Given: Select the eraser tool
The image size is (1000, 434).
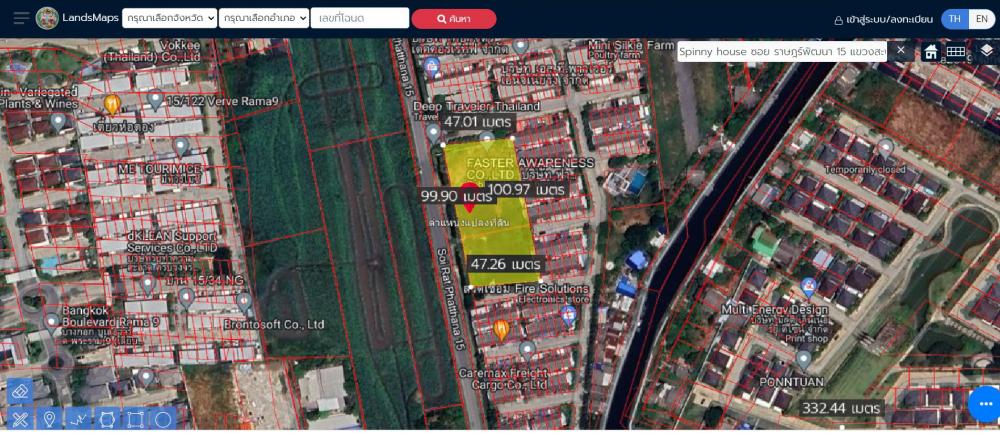Looking at the screenshot, I should (20, 391).
